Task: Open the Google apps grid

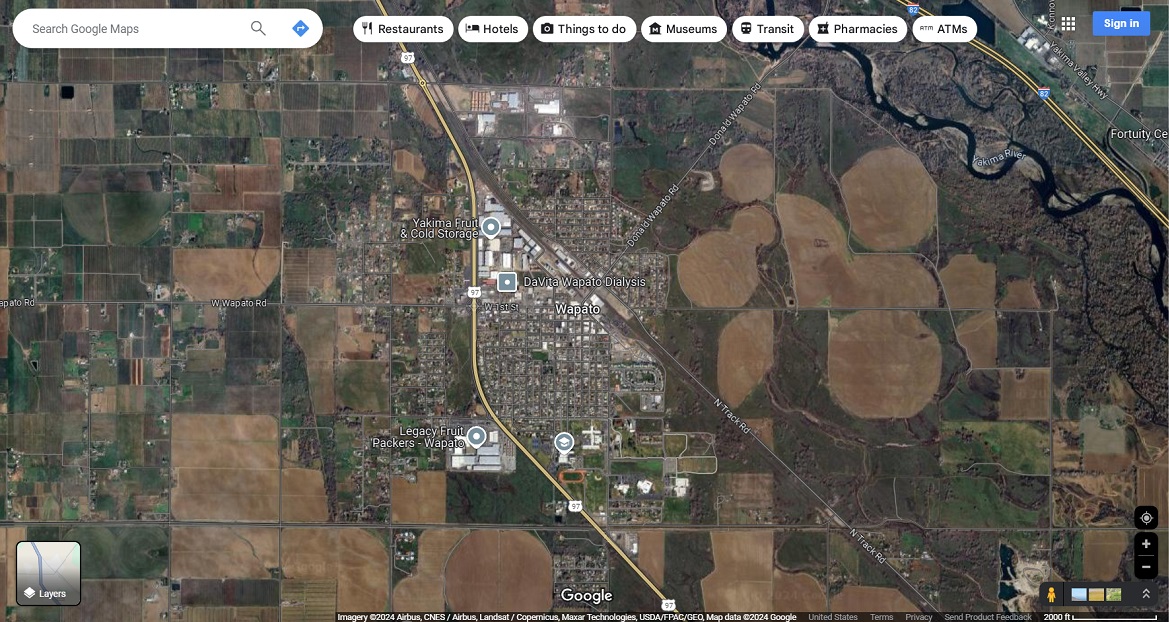Action: pyautogui.click(x=1068, y=24)
